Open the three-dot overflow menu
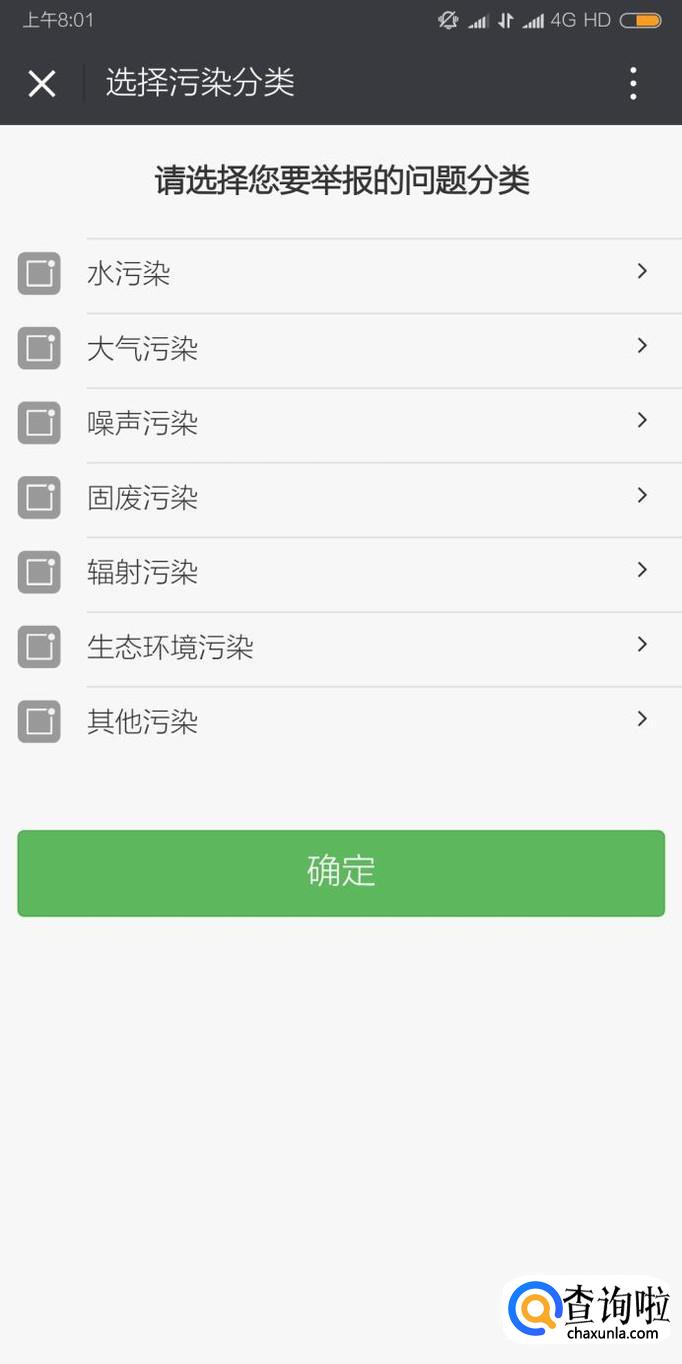682x1364 pixels. (633, 84)
